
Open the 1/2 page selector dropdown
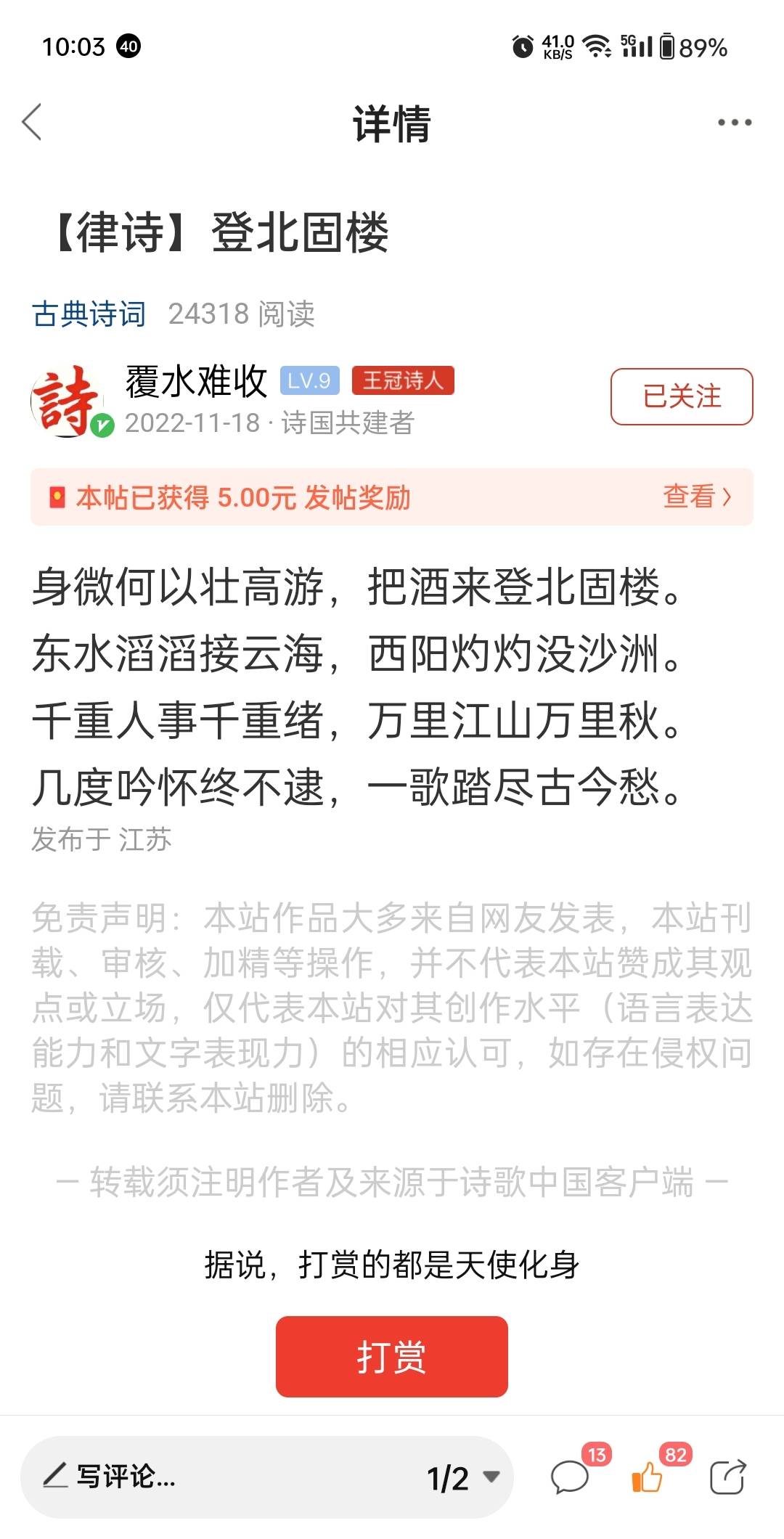(463, 1477)
